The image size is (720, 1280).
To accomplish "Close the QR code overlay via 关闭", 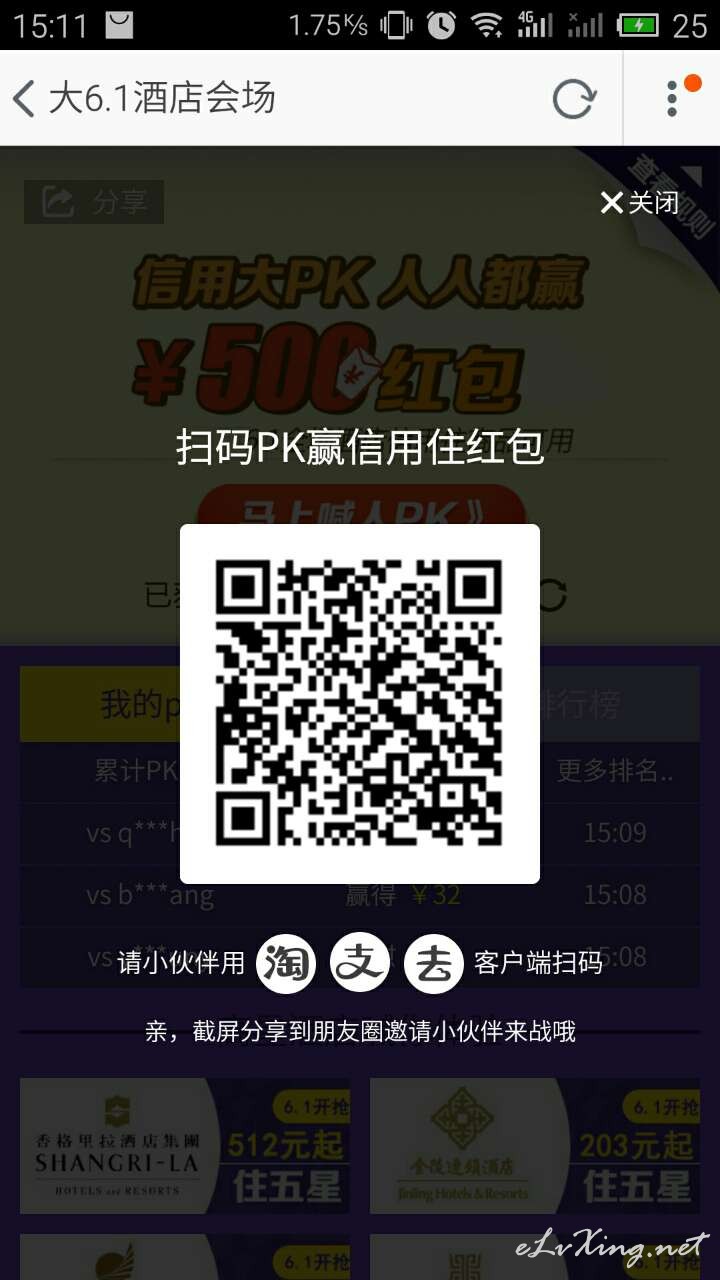I will [x=640, y=203].
